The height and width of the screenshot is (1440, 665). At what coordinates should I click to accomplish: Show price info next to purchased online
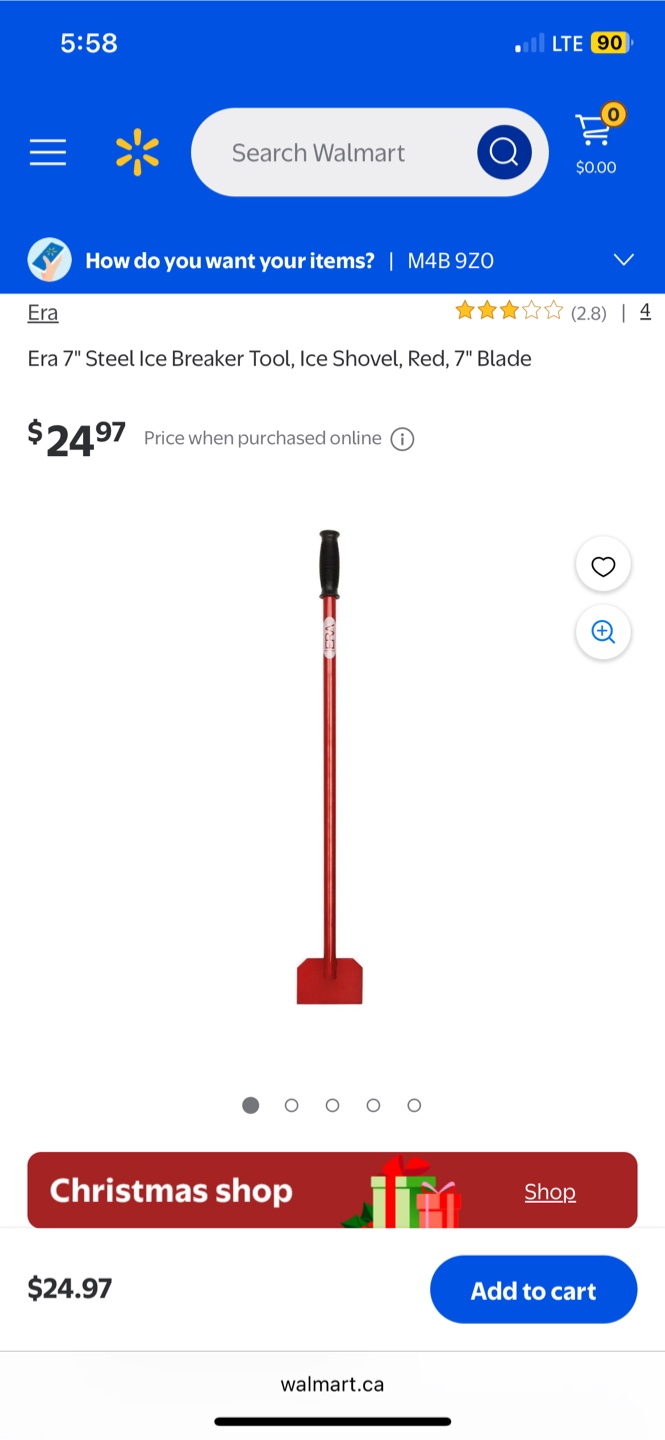click(x=402, y=439)
